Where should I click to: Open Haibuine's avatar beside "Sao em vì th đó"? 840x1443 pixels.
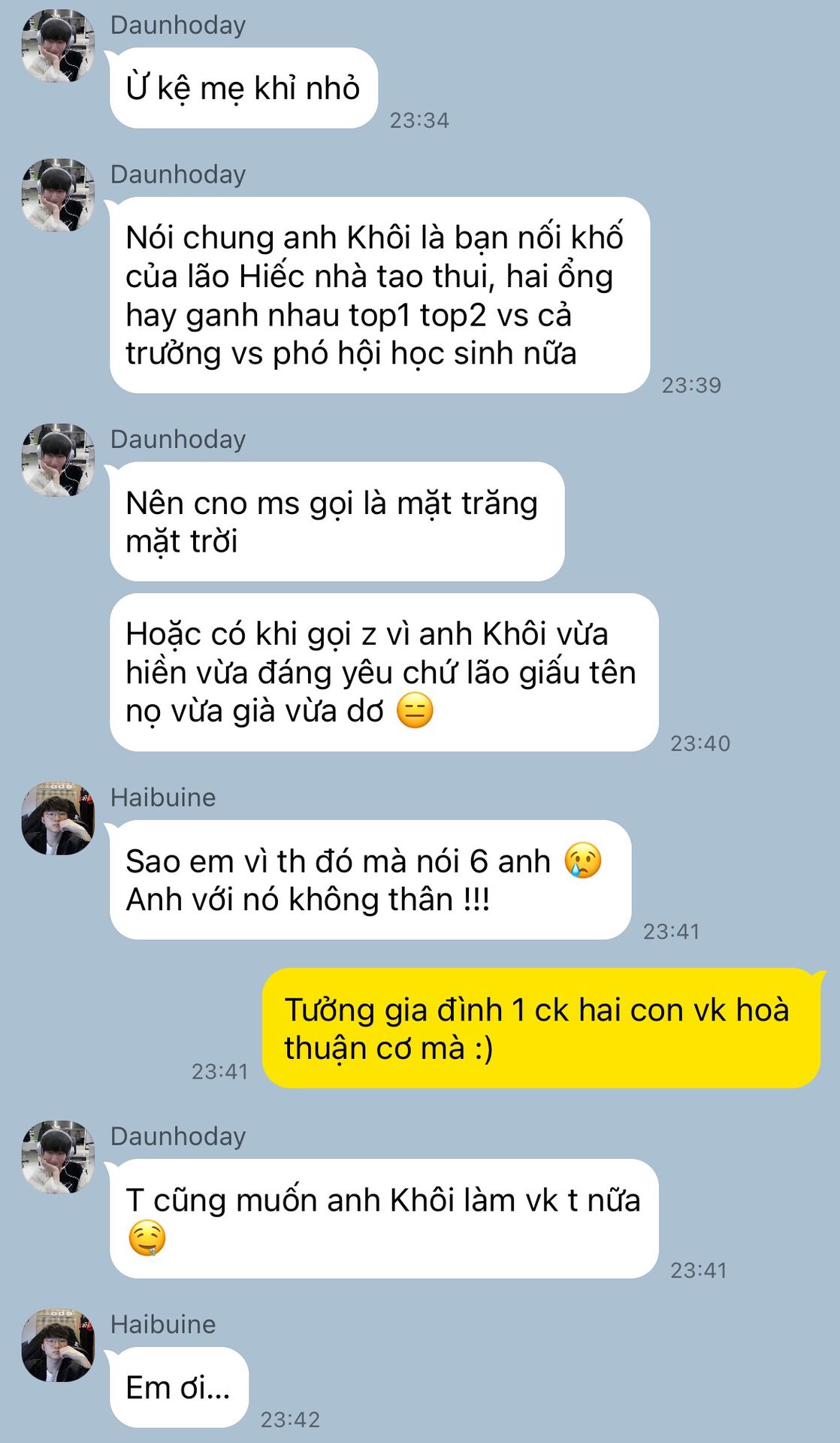pyautogui.click(x=58, y=818)
